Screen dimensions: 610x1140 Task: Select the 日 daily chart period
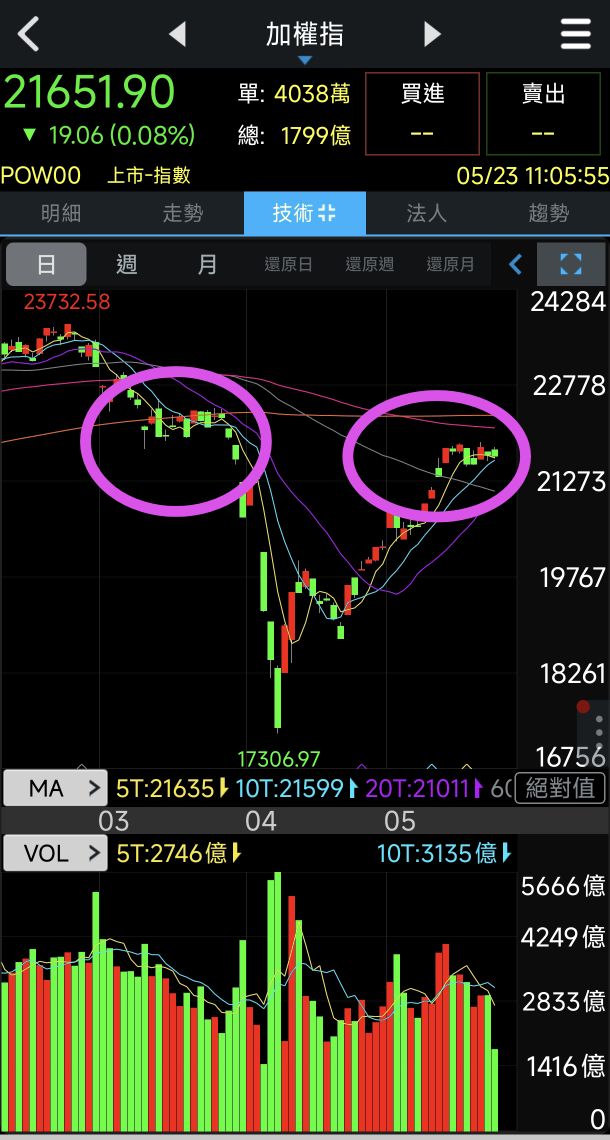(46, 264)
